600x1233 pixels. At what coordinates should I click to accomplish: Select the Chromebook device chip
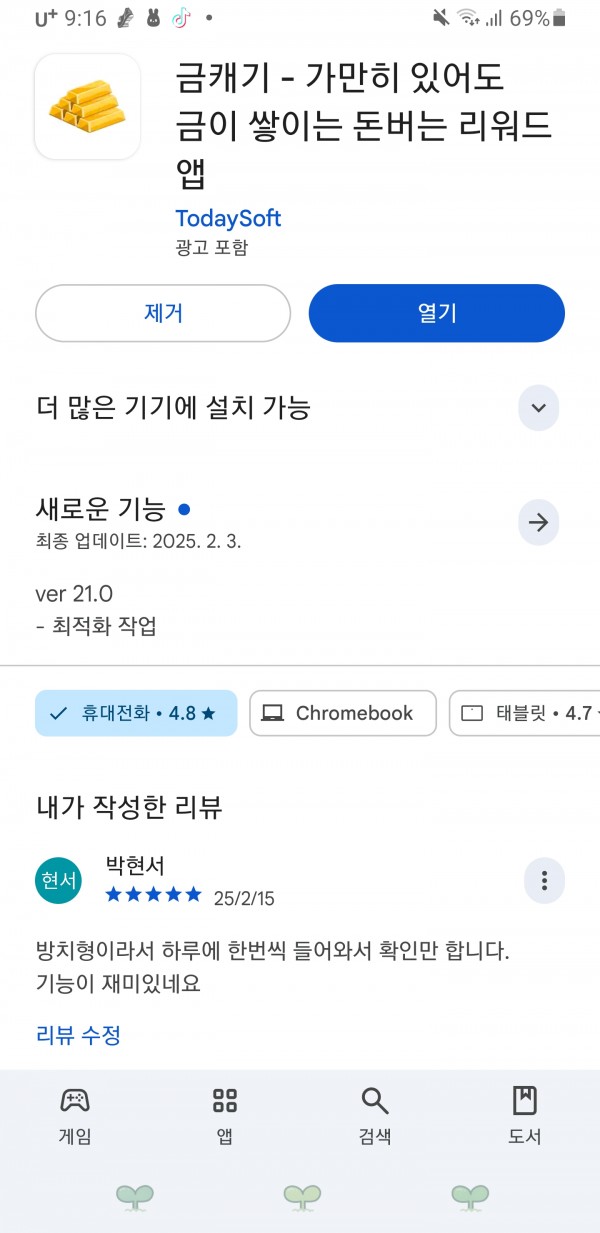[x=343, y=713]
